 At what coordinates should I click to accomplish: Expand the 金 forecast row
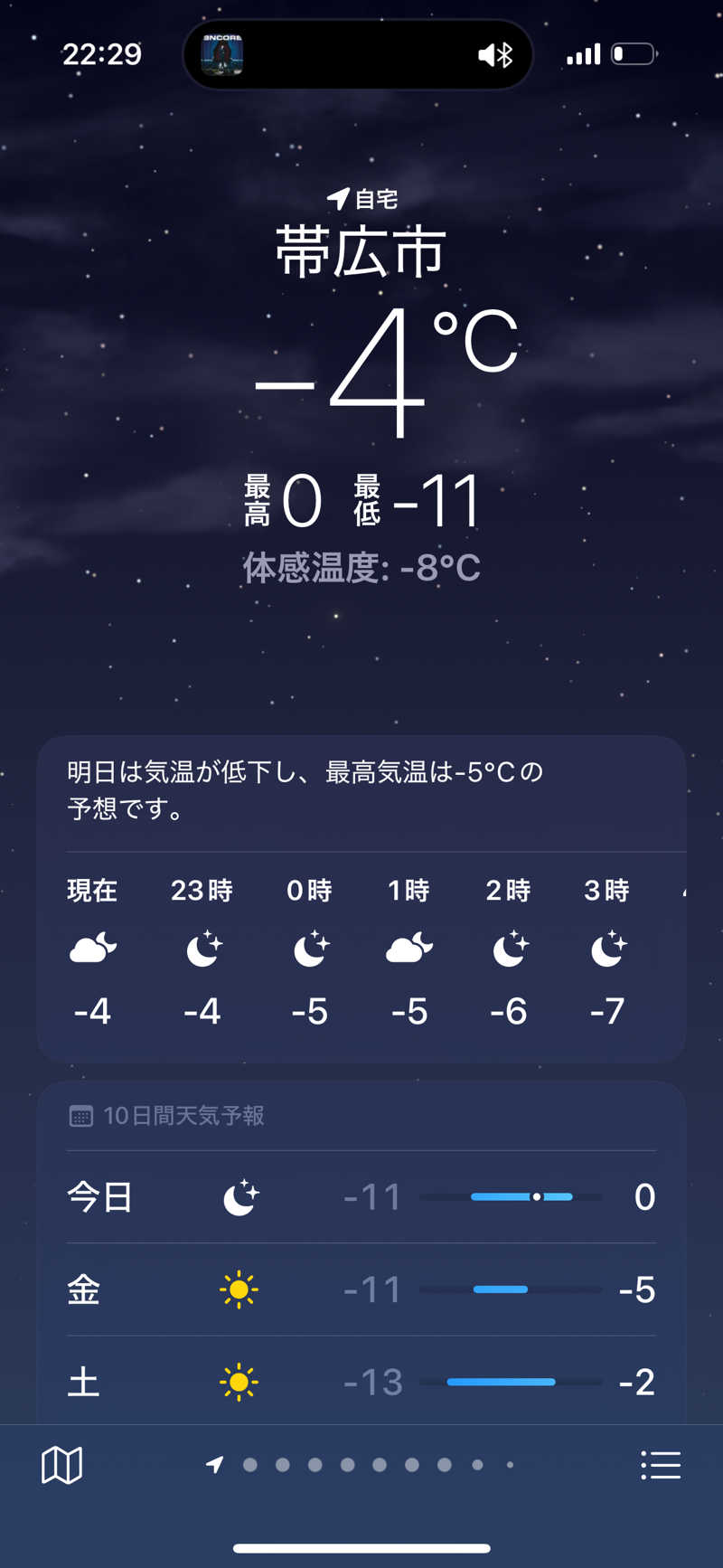361,1289
